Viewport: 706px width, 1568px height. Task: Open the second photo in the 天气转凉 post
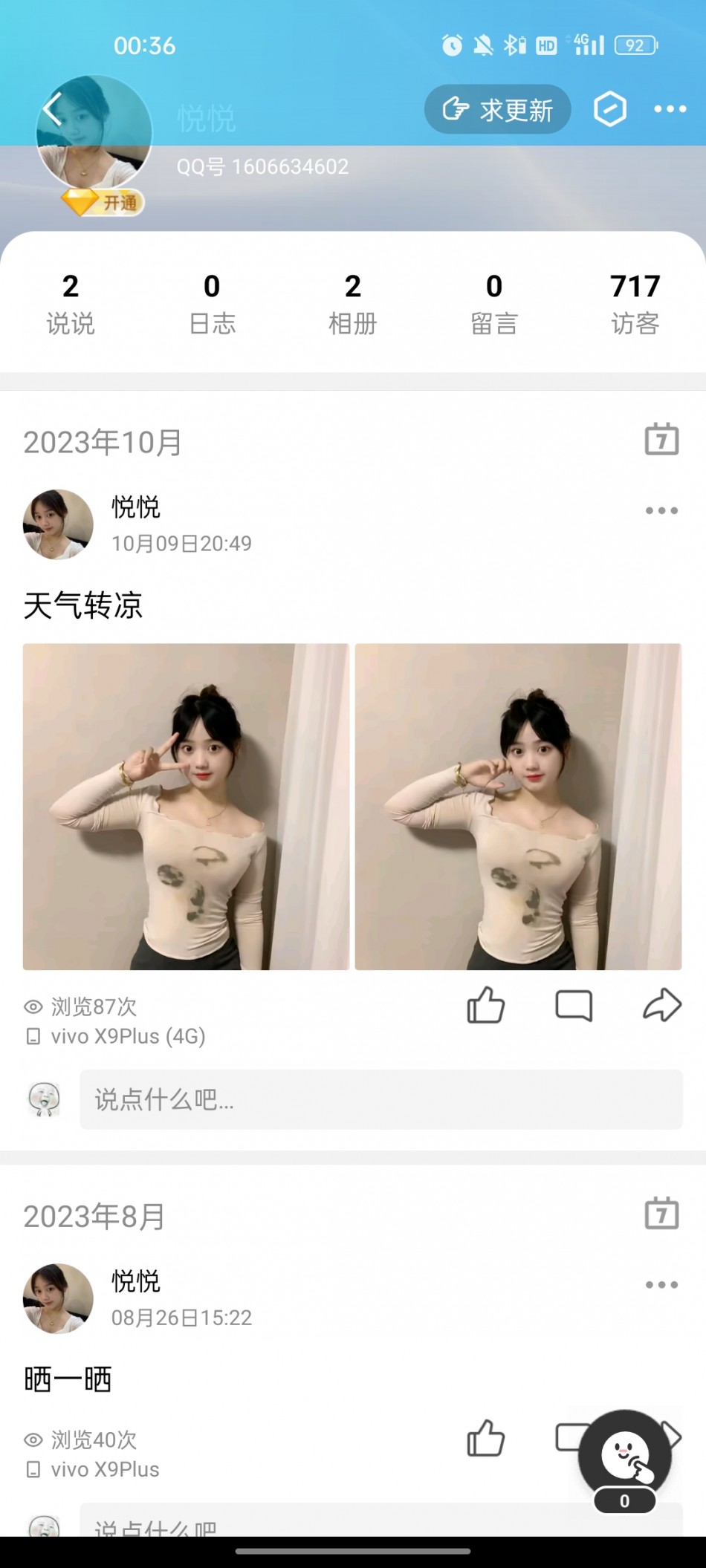tap(518, 806)
